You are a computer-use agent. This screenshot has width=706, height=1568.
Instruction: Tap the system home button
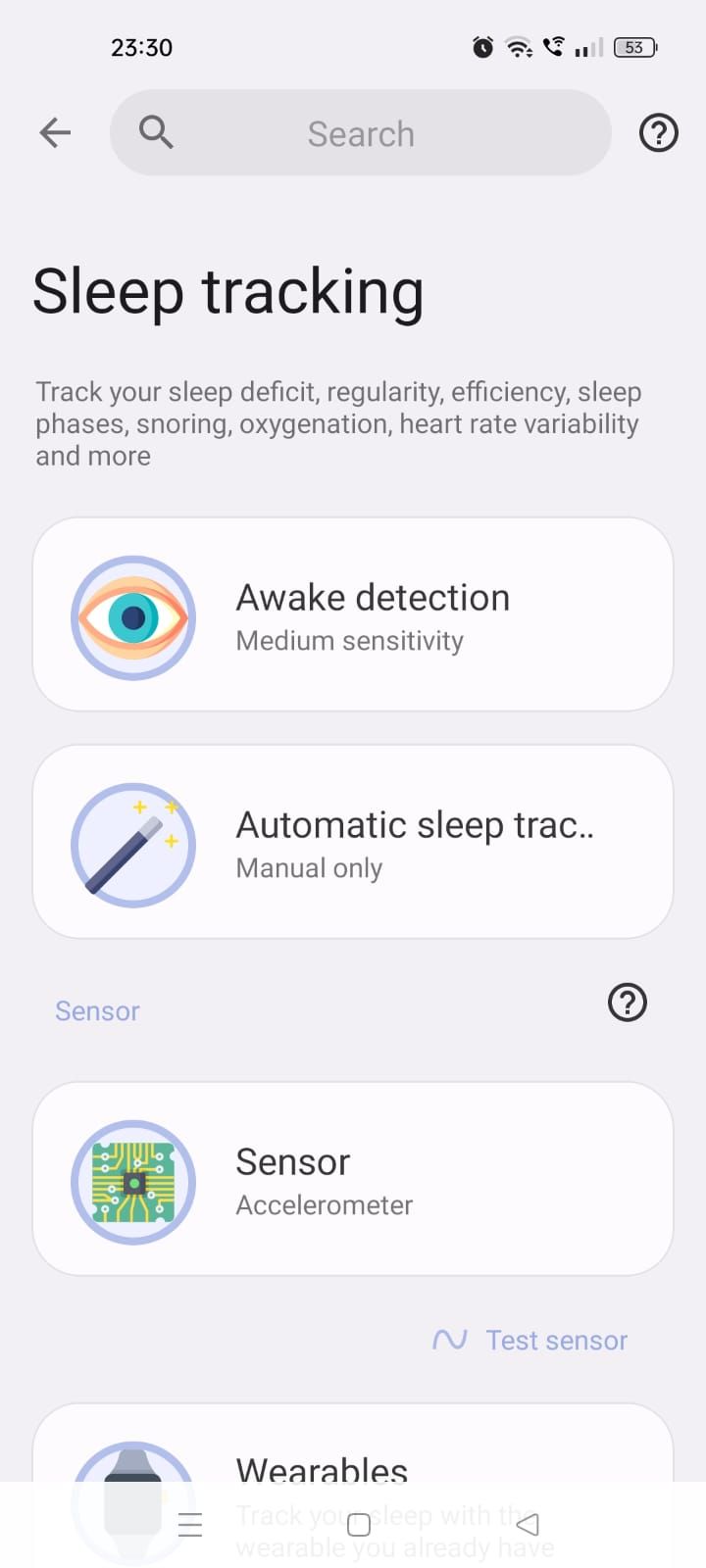pyautogui.click(x=359, y=1525)
